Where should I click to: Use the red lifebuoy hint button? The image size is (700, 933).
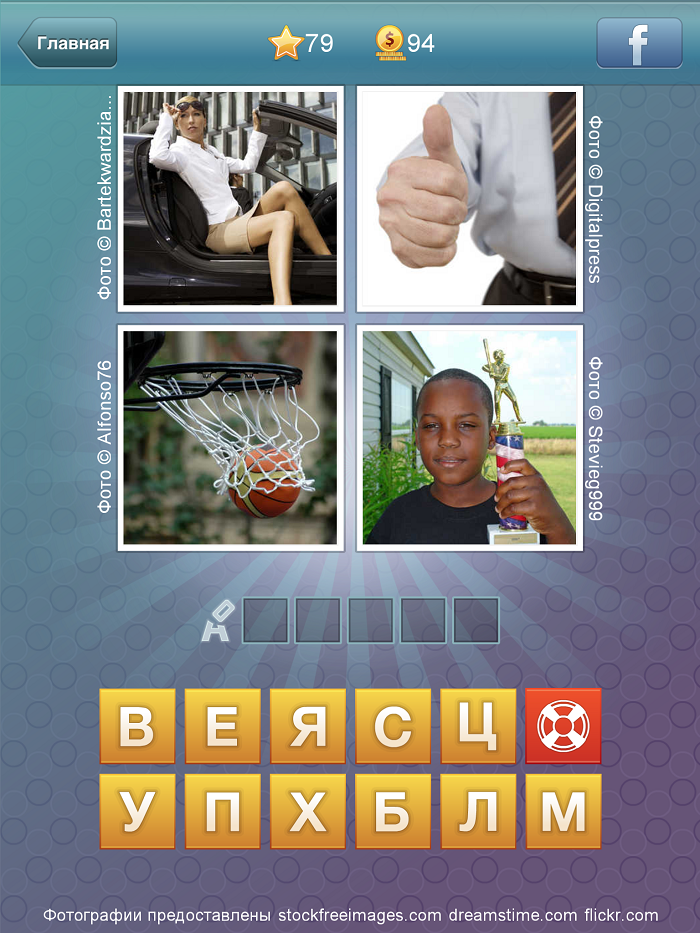coord(563,726)
